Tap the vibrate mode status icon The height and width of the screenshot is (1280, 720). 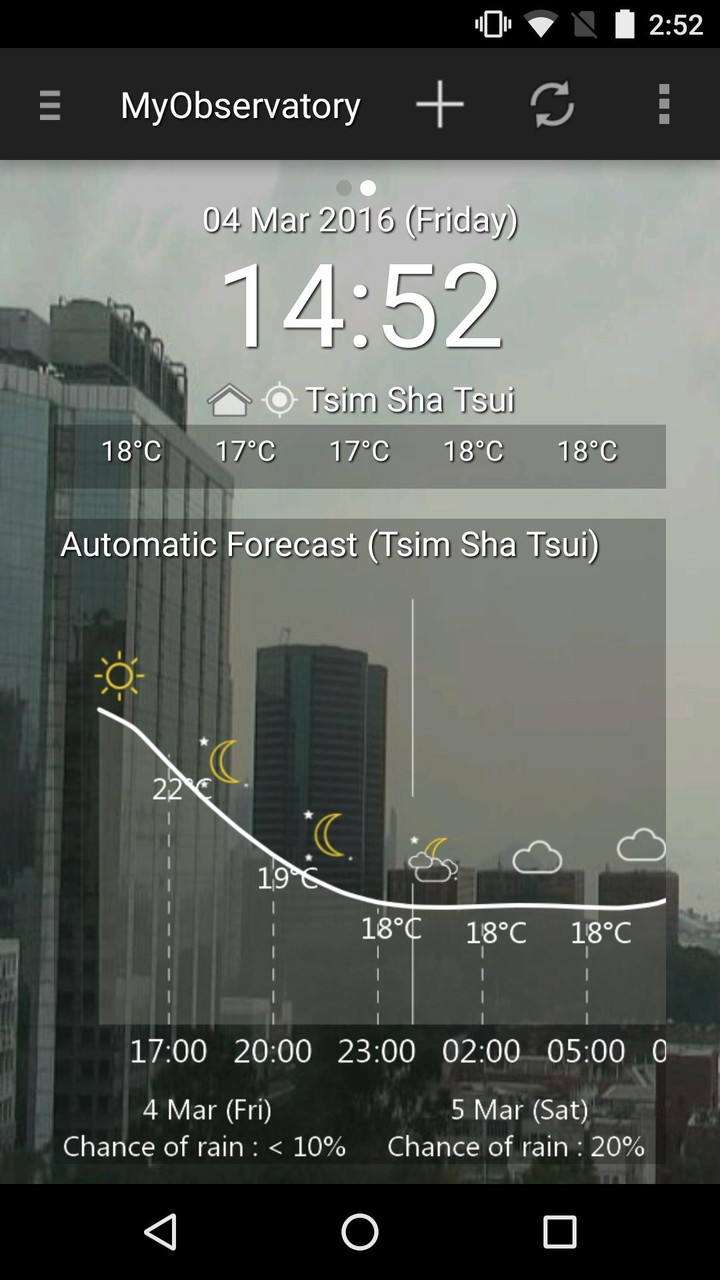point(490,22)
